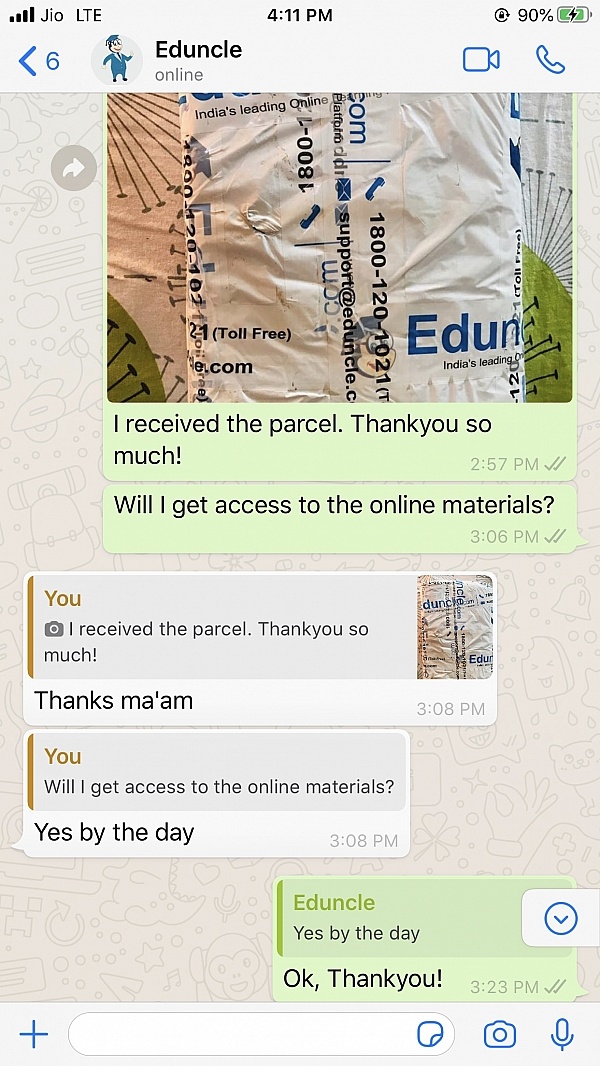Image resolution: width=600 pixels, height=1066 pixels.
Task: Open the camera to send a photo
Action: pyautogui.click(x=499, y=1034)
